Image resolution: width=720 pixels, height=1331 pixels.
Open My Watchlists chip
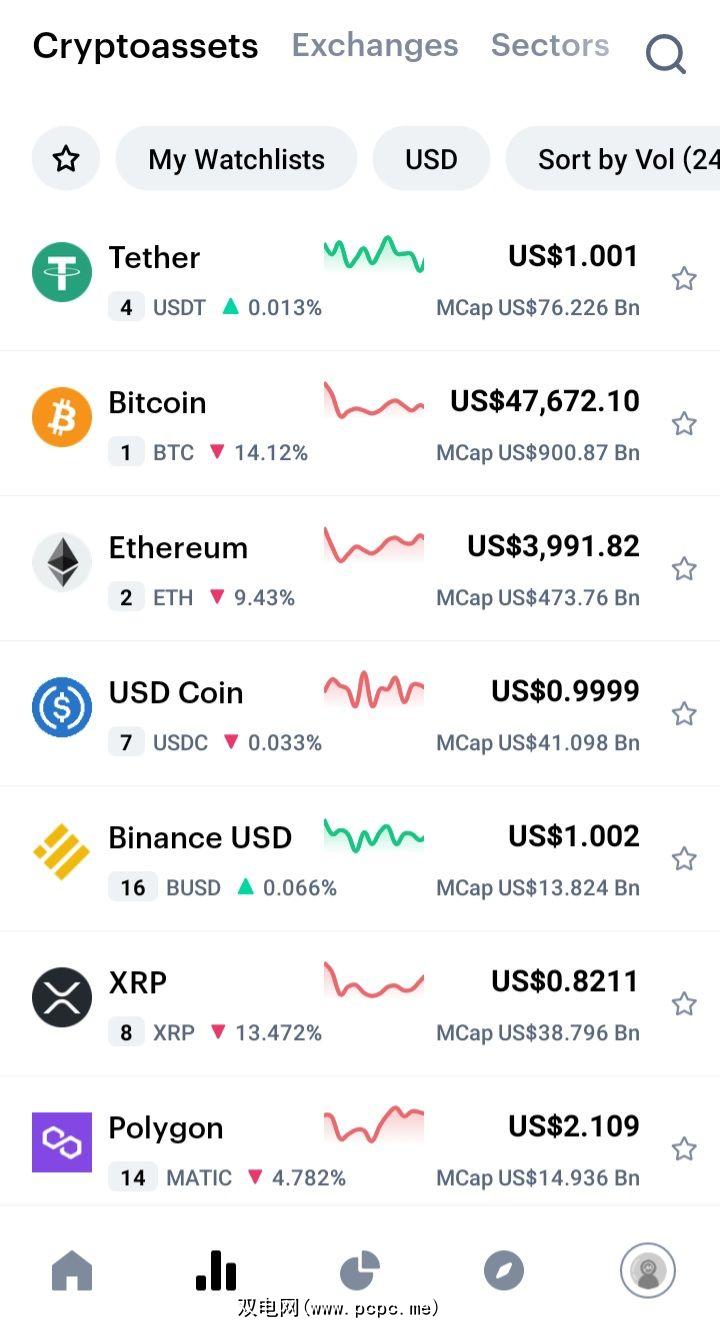point(236,159)
